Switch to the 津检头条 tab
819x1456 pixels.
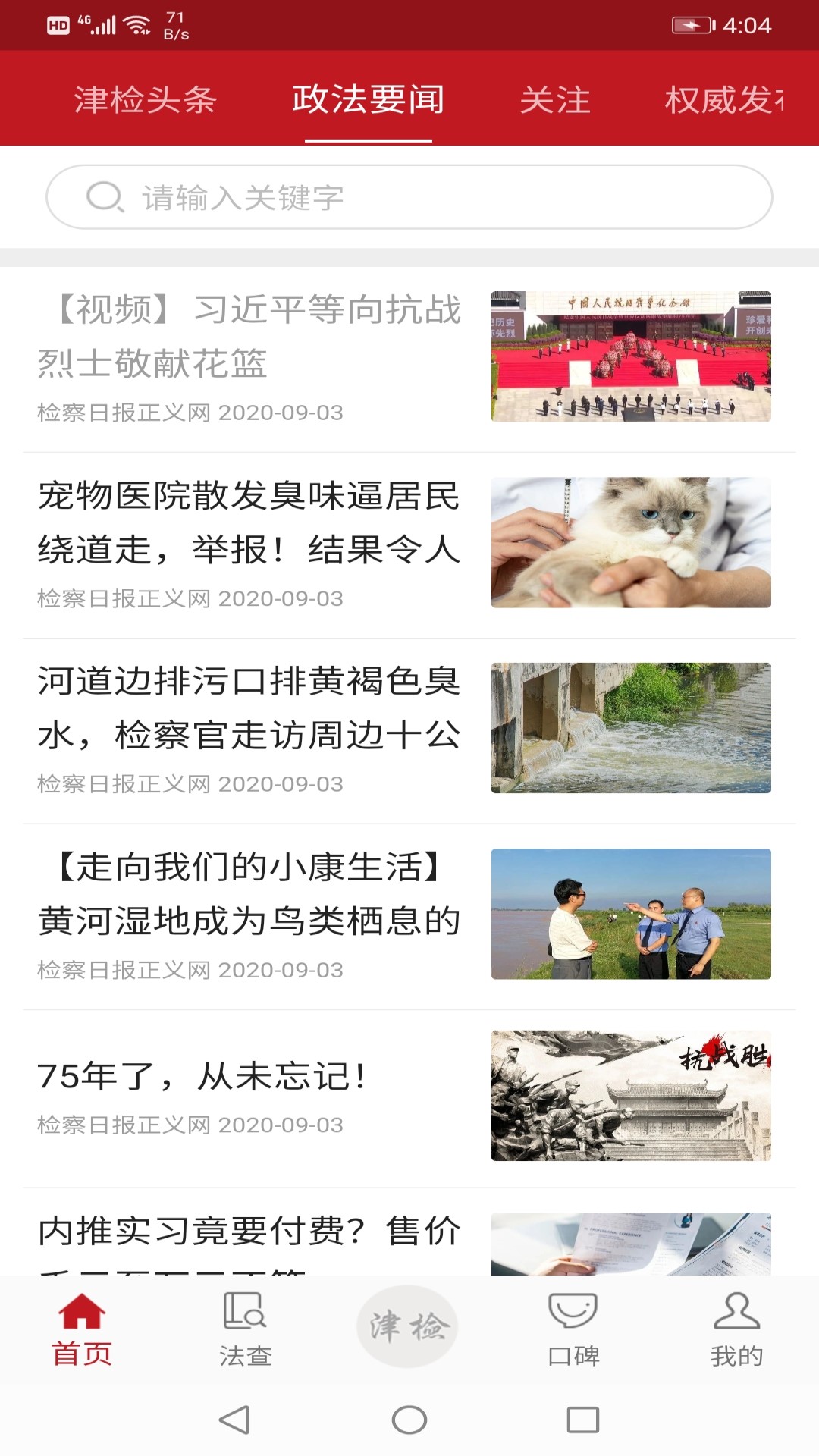coord(145,99)
